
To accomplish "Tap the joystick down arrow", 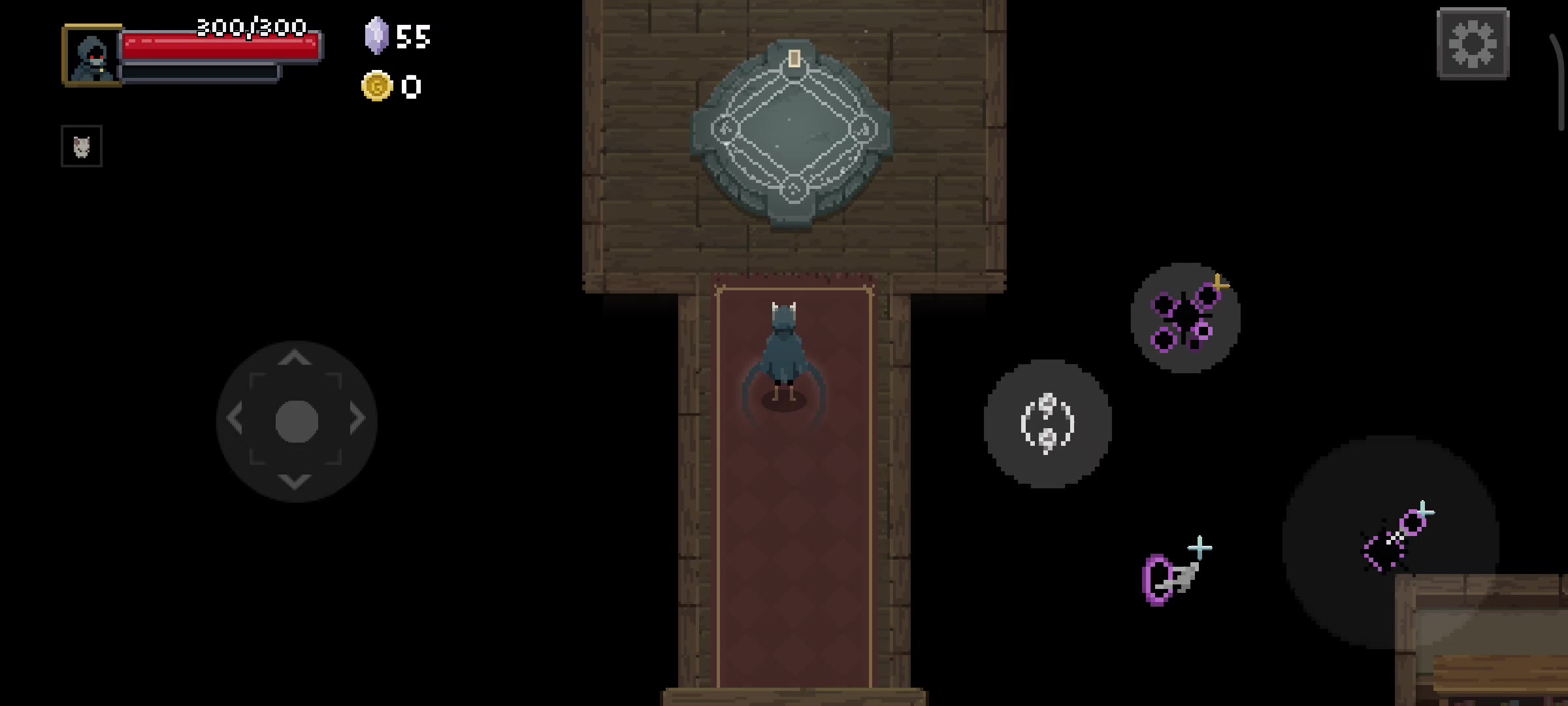I will click(295, 482).
